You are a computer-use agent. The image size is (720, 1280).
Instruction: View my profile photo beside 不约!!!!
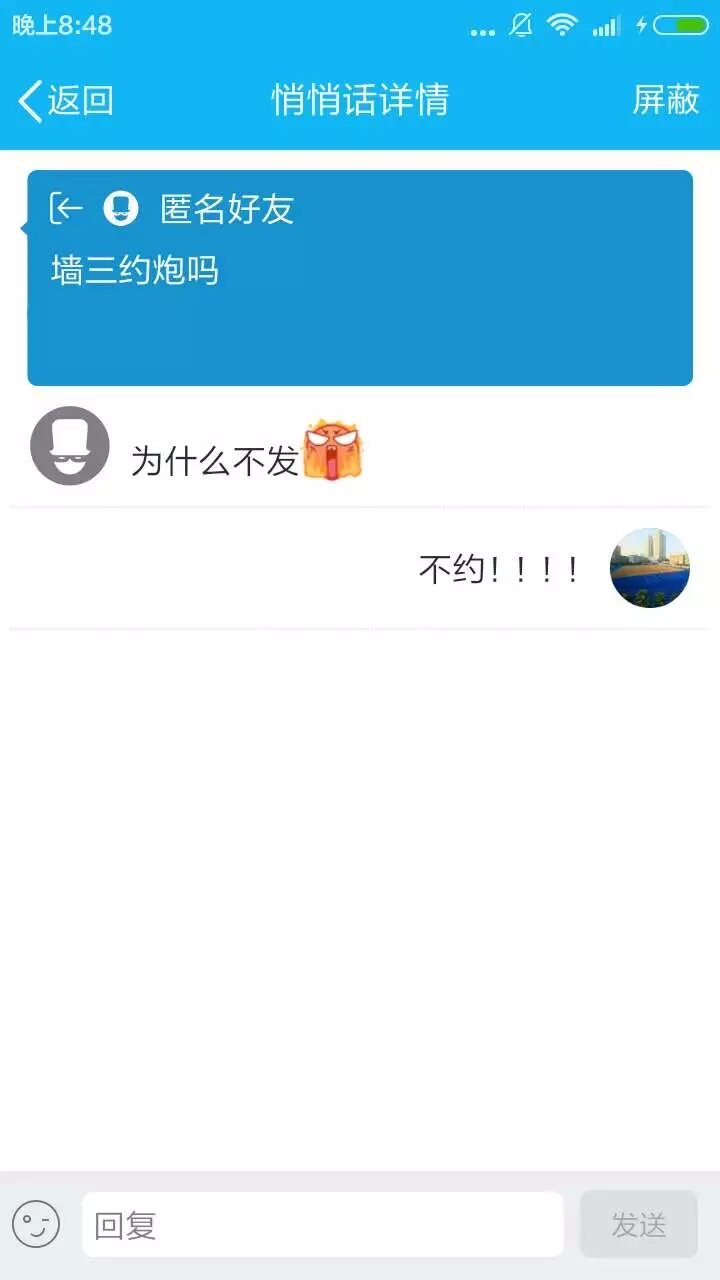[x=649, y=568]
